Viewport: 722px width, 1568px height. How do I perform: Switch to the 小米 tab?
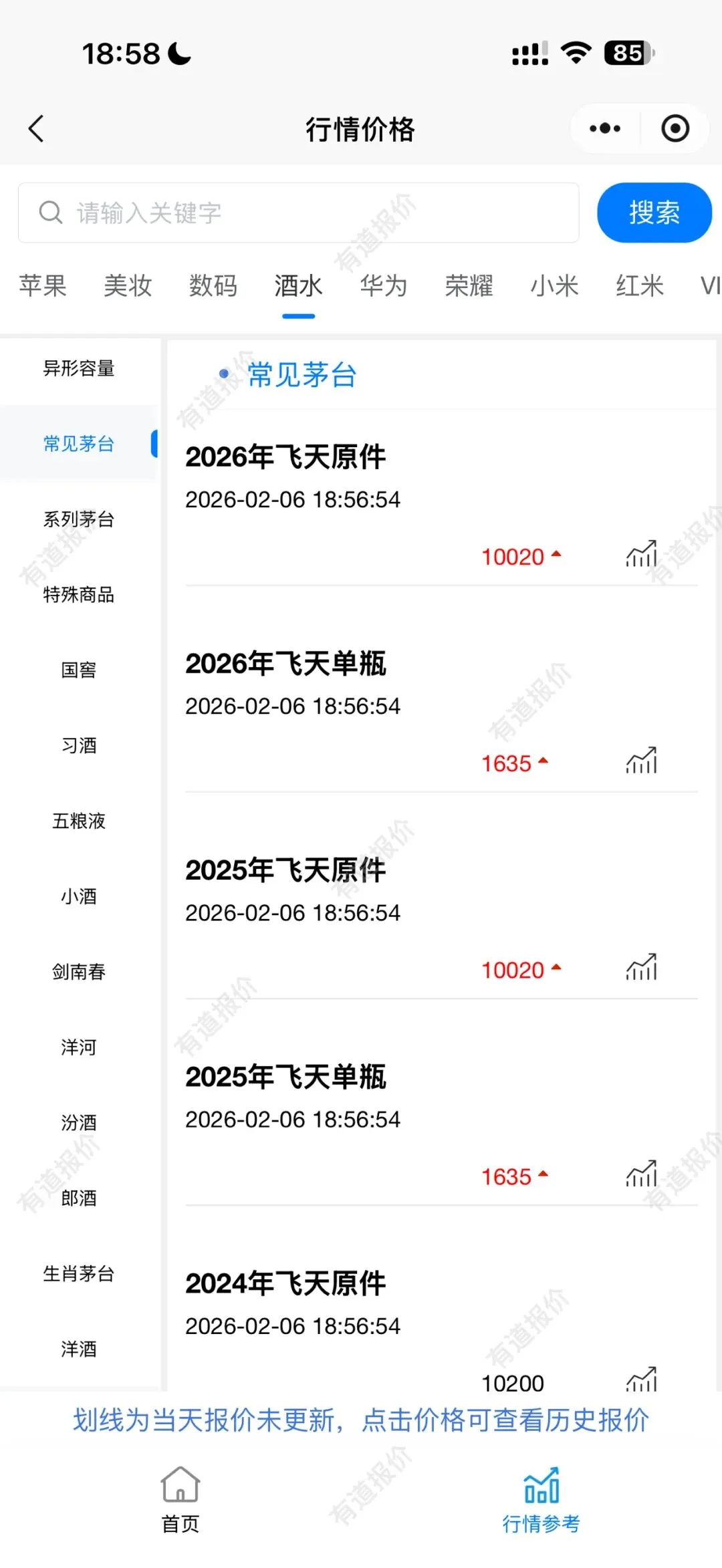coord(554,286)
